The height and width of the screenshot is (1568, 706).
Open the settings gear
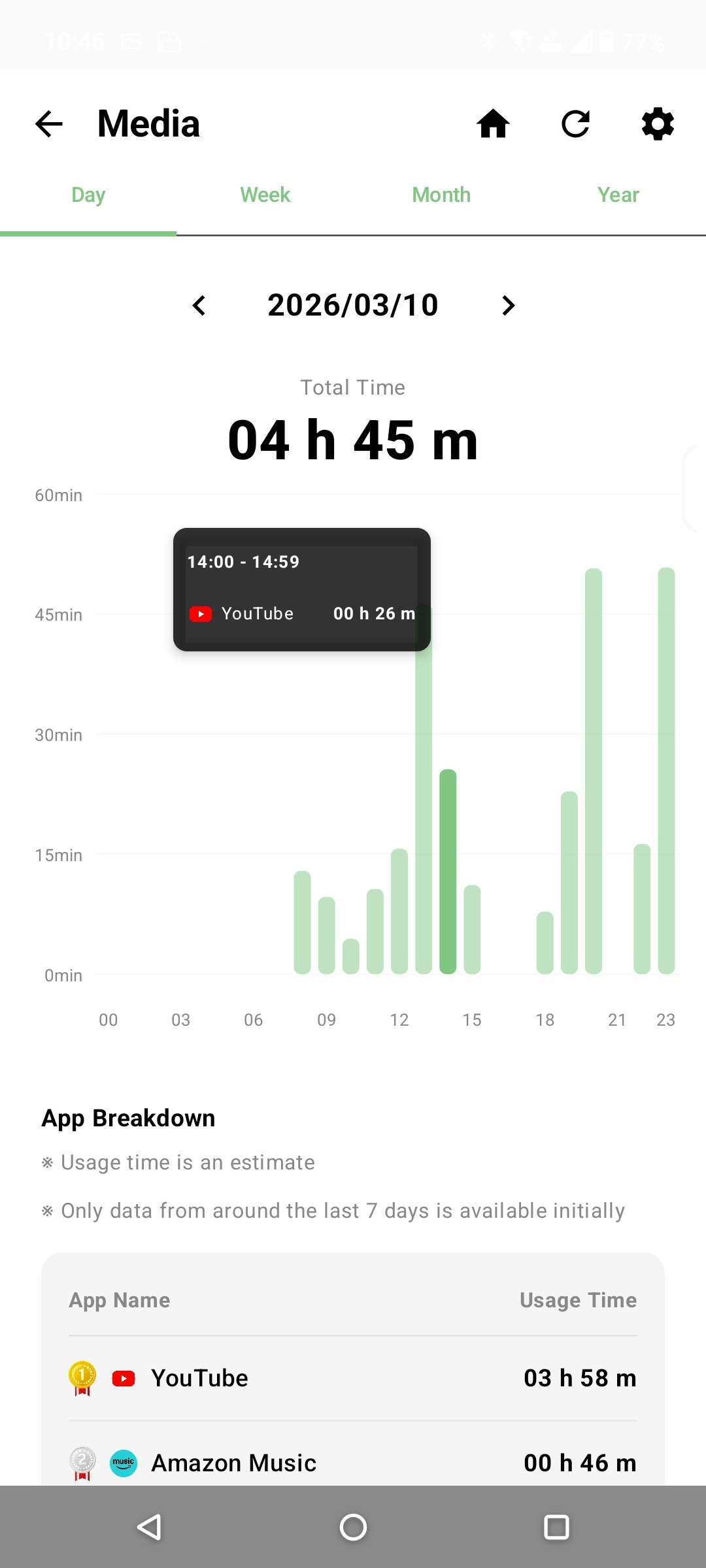coord(657,123)
